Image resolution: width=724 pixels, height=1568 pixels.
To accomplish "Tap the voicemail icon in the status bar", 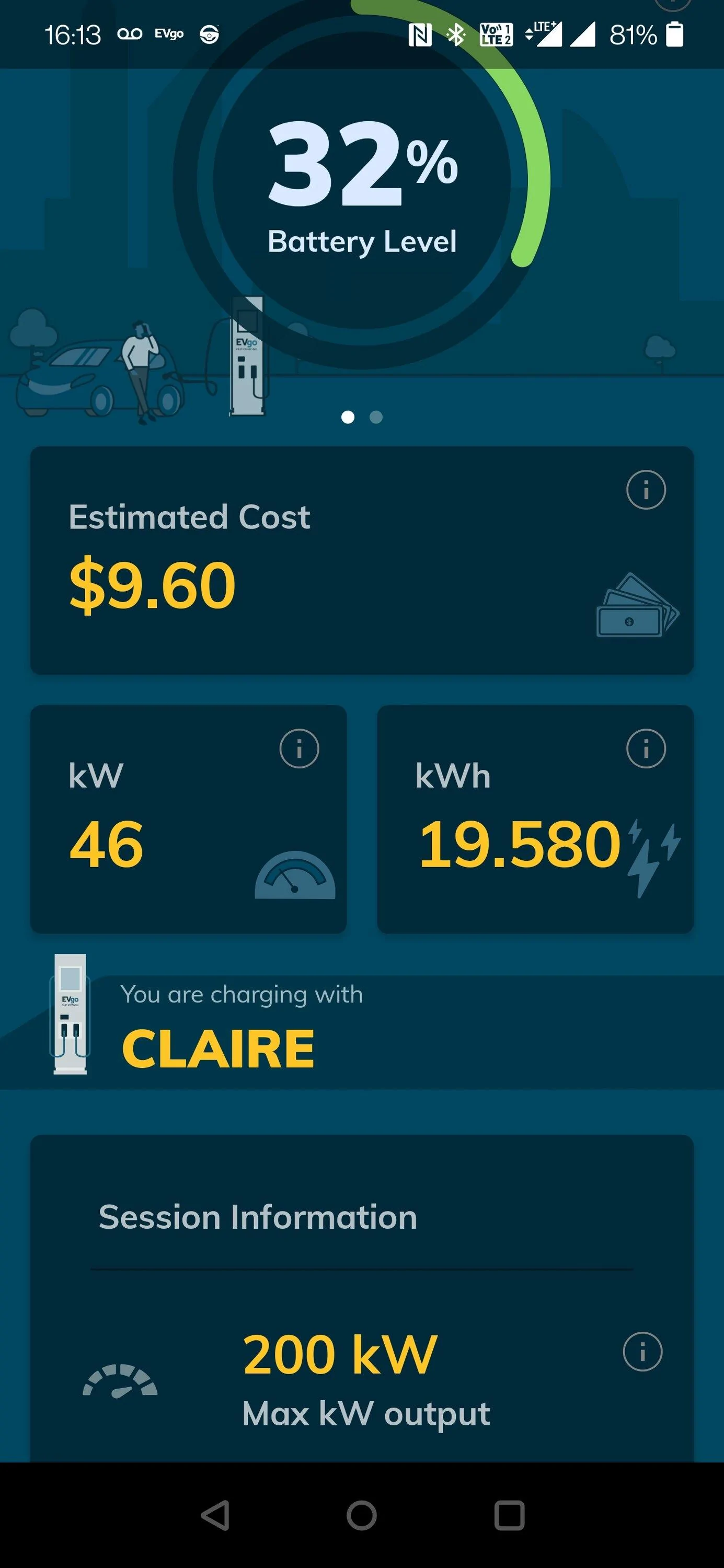I will 130,34.
